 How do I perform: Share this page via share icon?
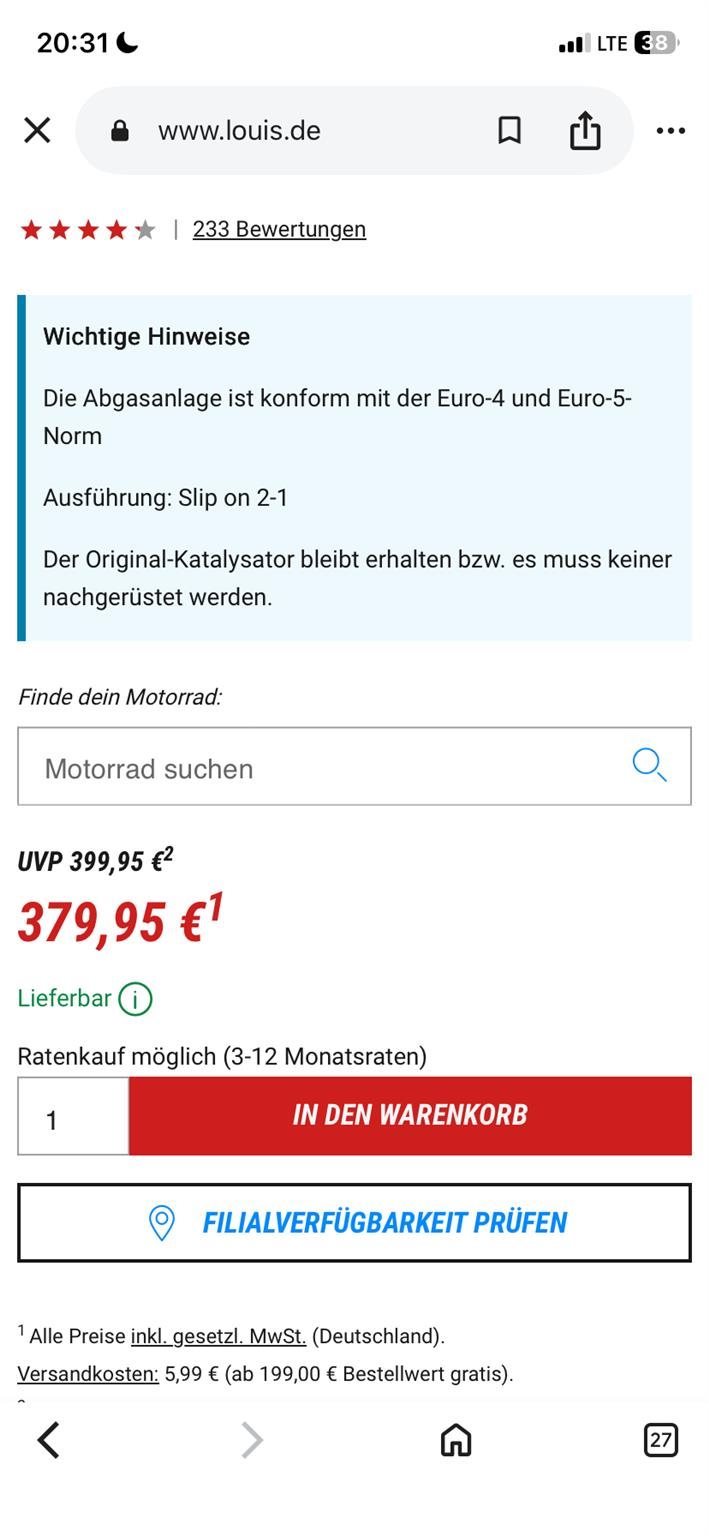pos(585,131)
